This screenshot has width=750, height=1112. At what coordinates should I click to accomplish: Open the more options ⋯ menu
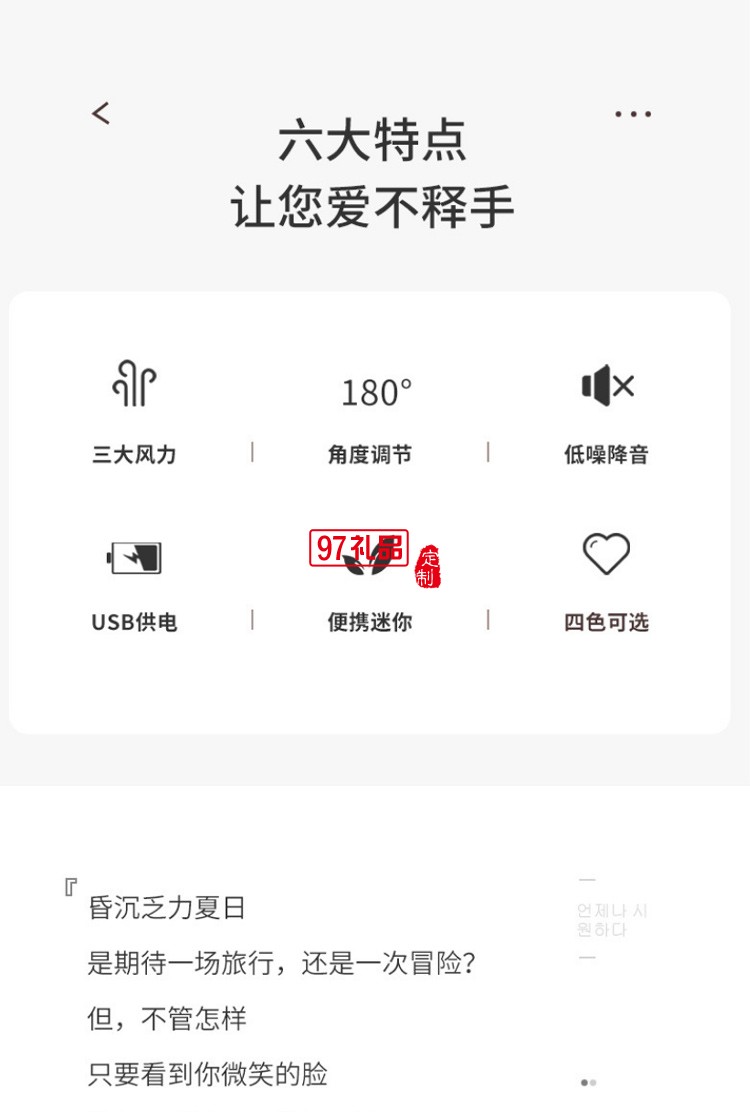[x=633, y=113]
